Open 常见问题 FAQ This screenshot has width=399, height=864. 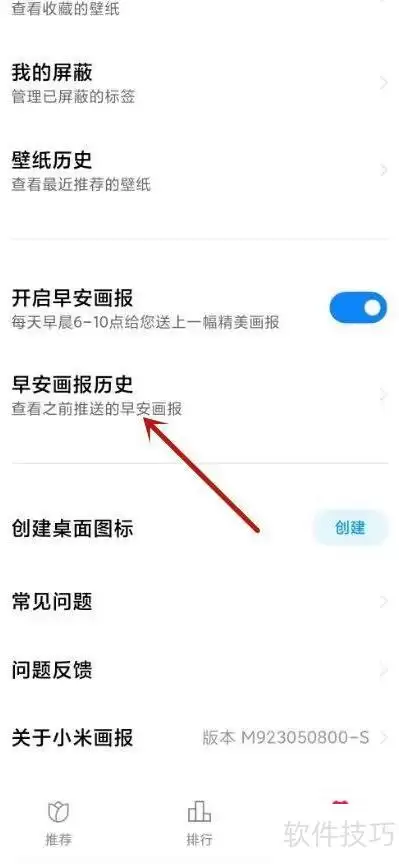click(x=200, y=602)
